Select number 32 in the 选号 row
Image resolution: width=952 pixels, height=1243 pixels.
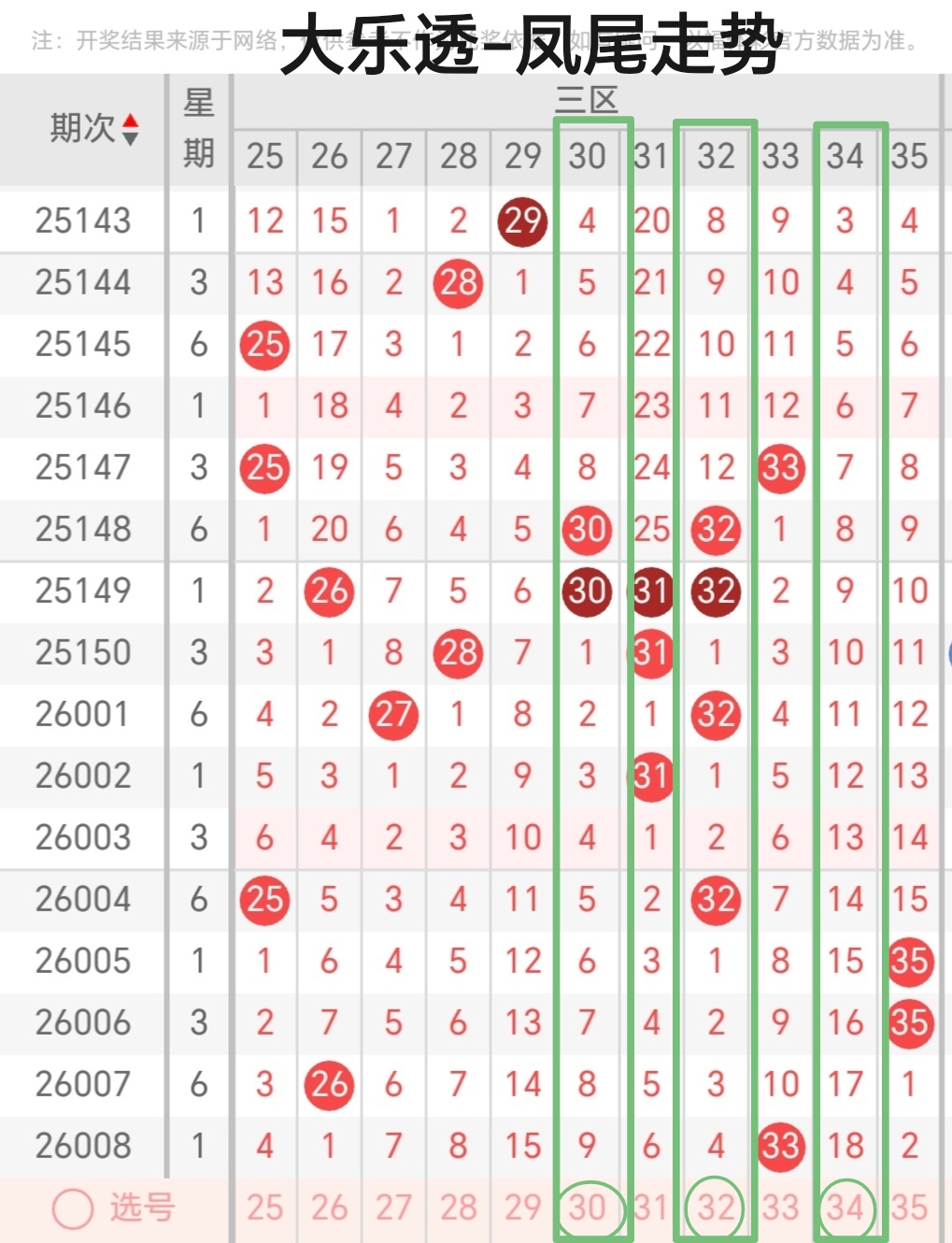coord(716,1207)
